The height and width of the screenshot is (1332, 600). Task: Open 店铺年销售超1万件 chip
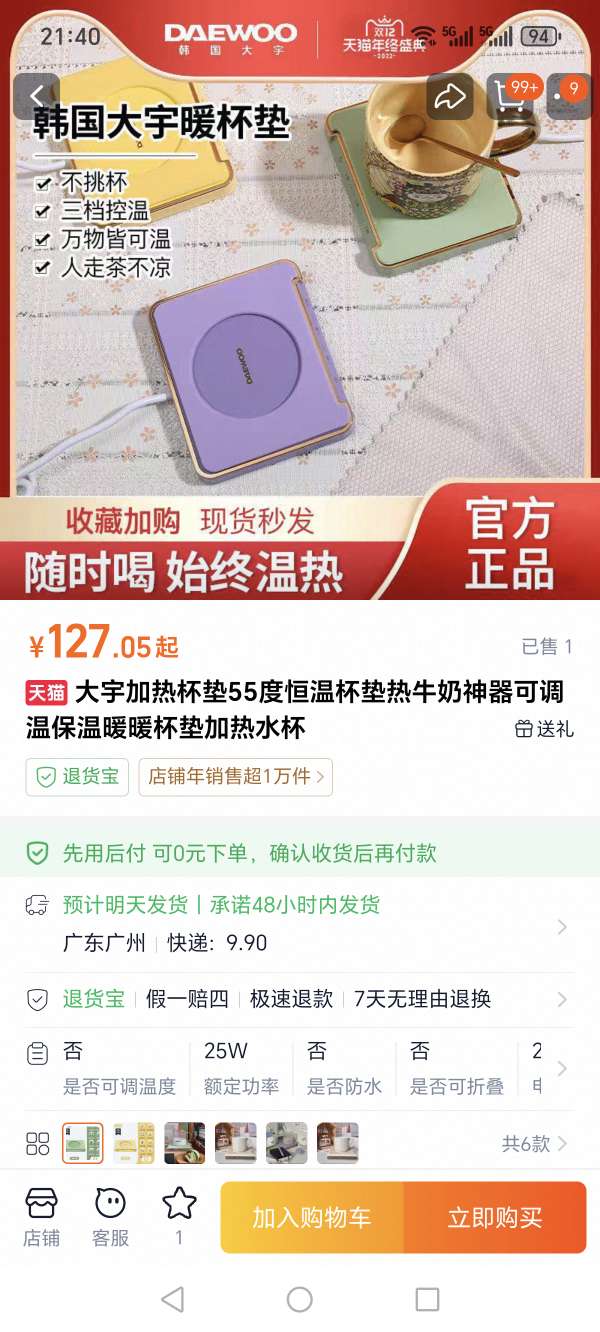[236, 777]
